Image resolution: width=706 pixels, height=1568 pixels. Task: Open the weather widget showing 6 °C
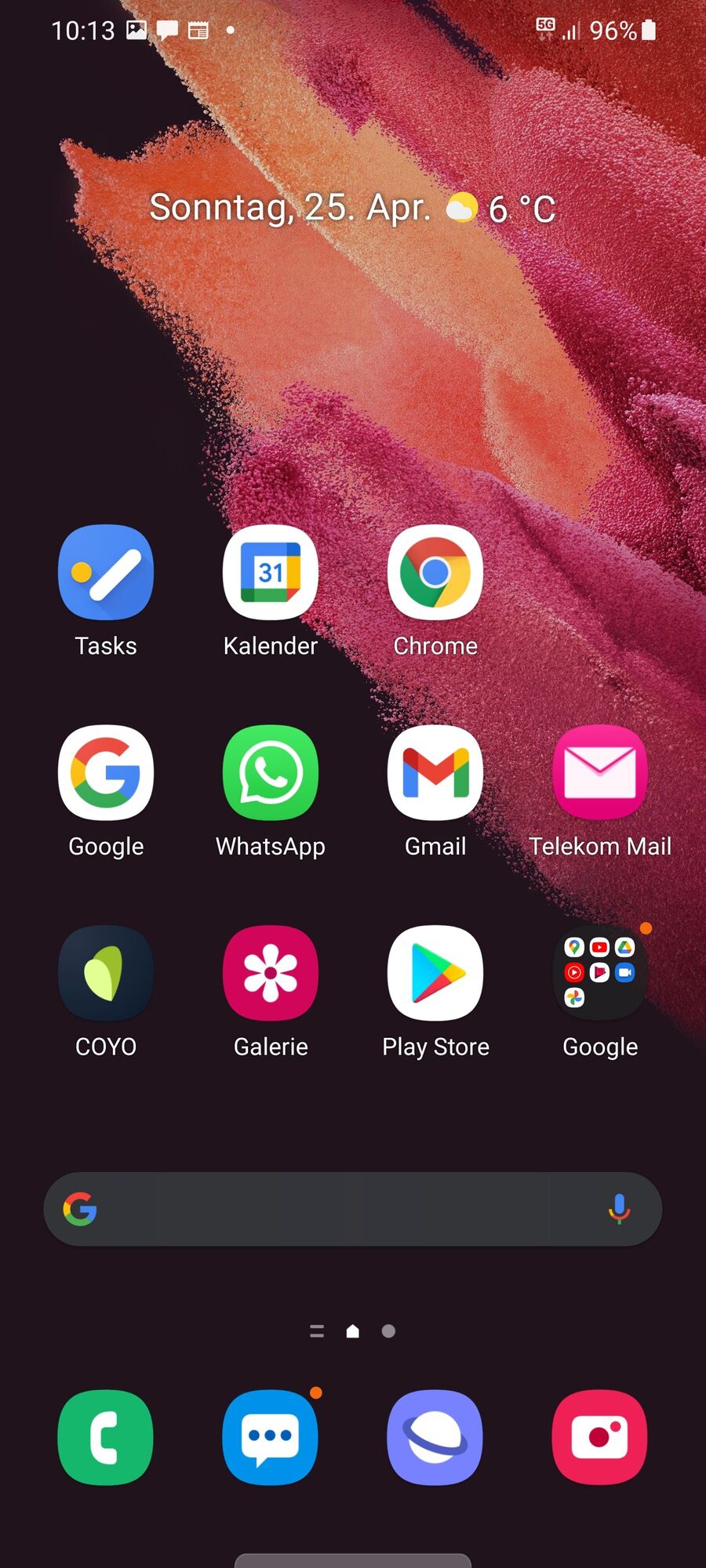click(502, 209)
